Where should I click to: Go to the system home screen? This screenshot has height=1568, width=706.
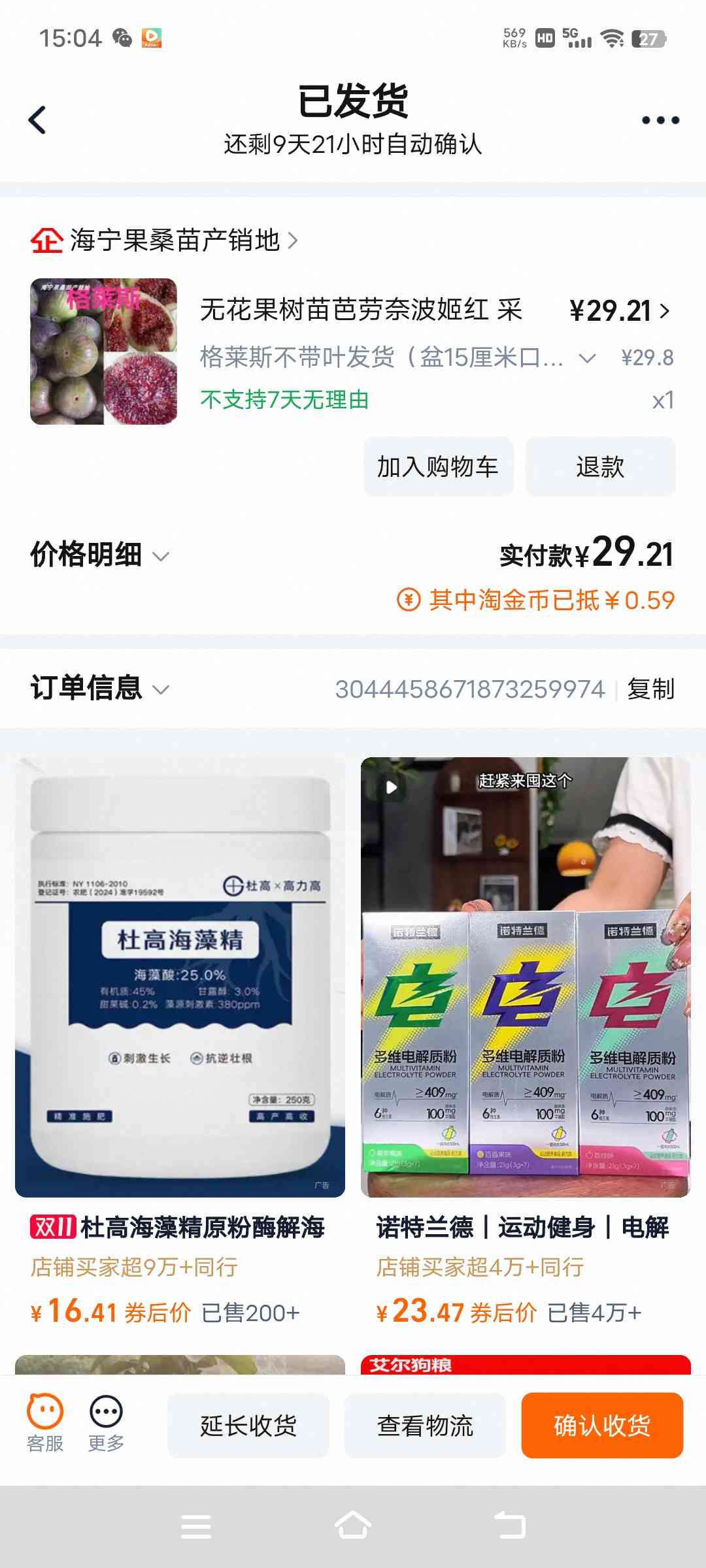tap(353, 1526)
